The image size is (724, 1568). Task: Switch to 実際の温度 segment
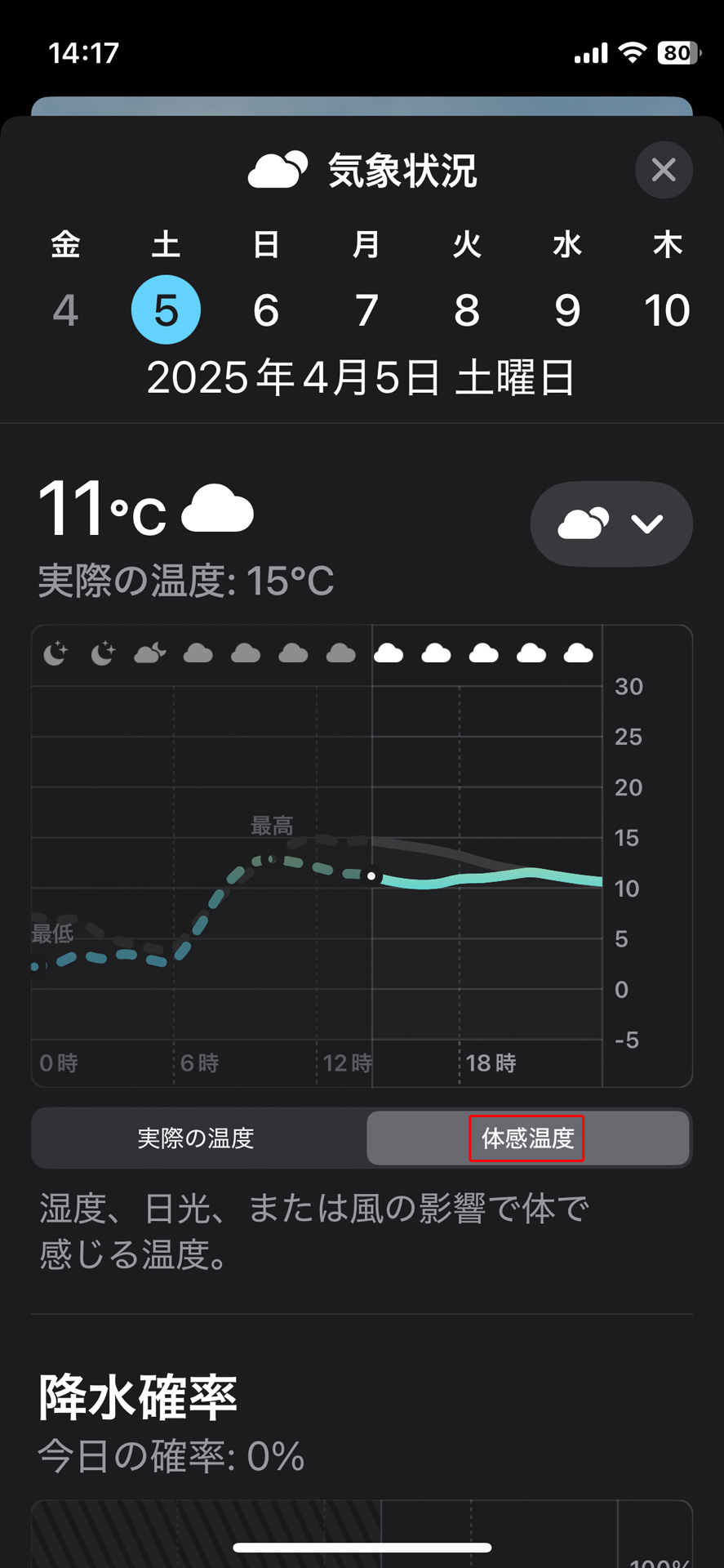[x=196, y=1138]
